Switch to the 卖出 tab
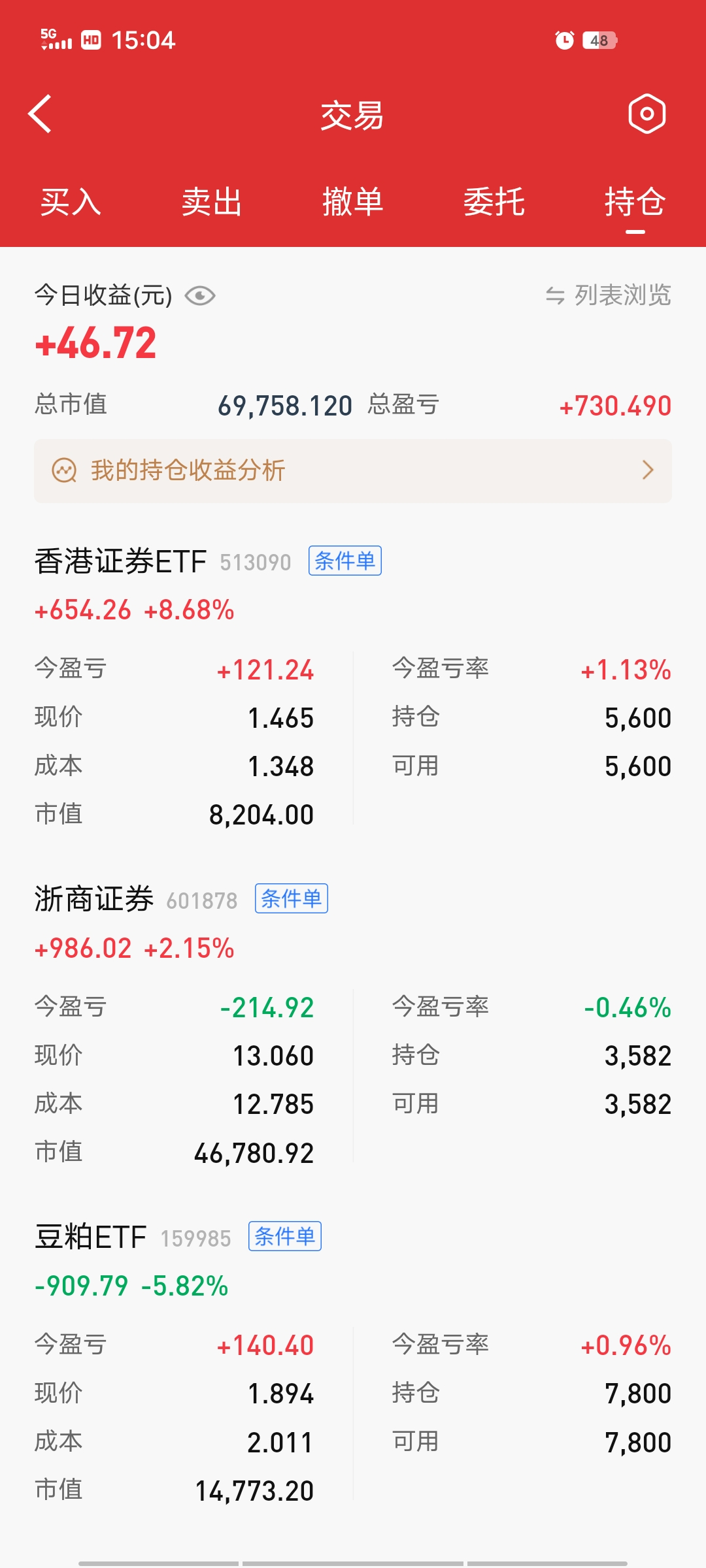Viewport: 706px width, 1568px height. pos(212,202)
